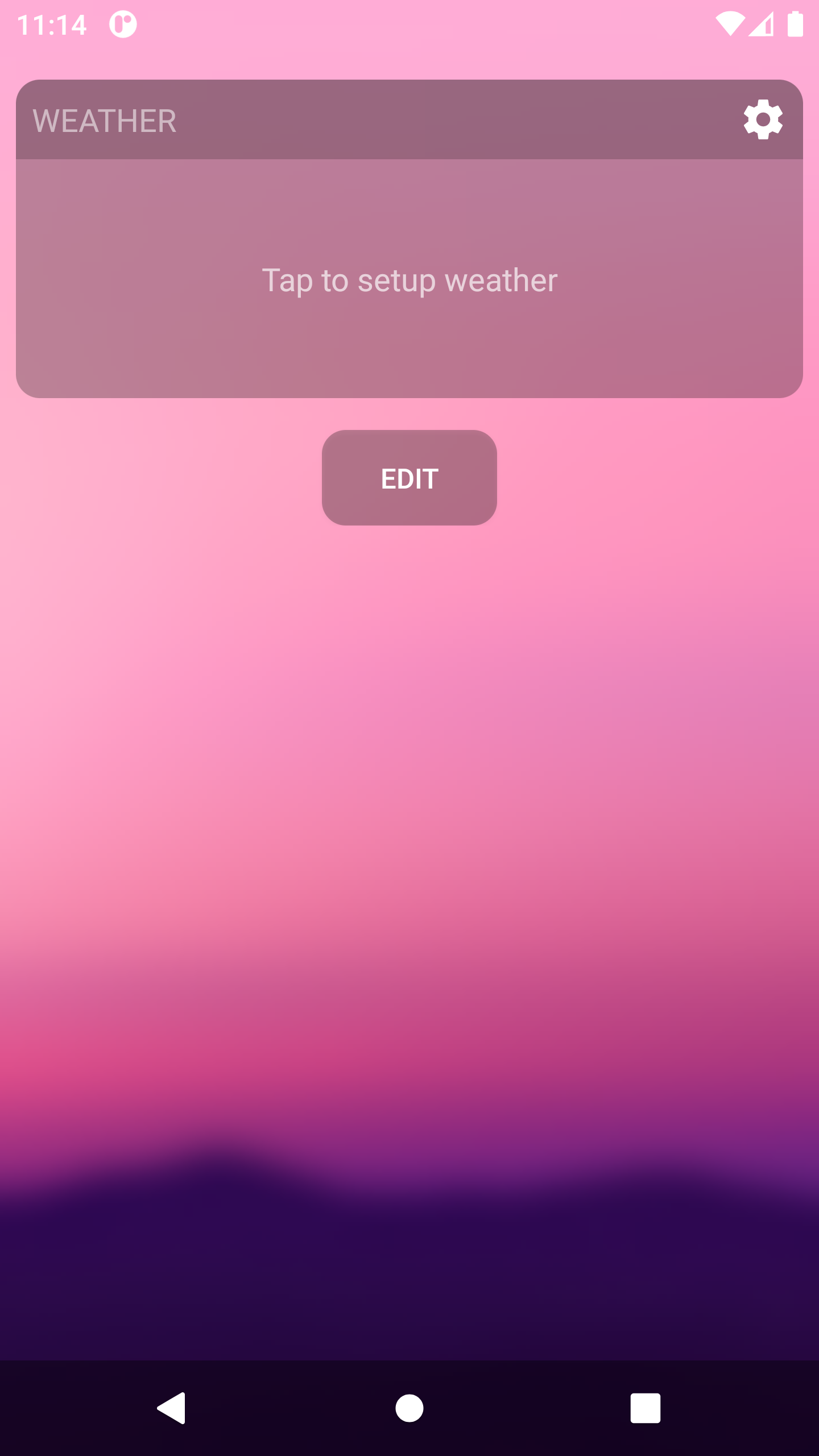Tap to setup weather card
819x1456 pixels.
[409, 280]
